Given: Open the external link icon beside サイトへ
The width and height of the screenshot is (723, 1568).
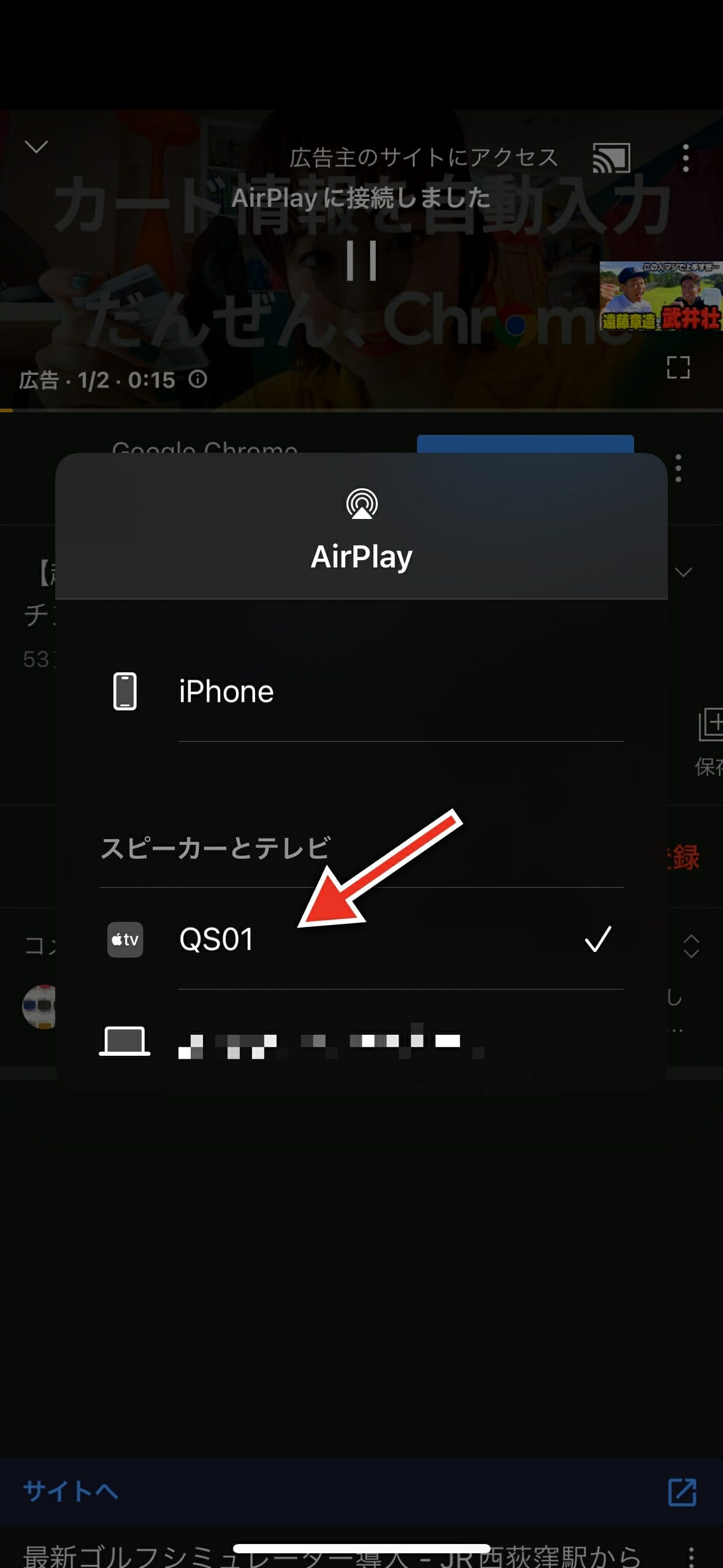Looking at the screenshot, I should pos(682,1492).
